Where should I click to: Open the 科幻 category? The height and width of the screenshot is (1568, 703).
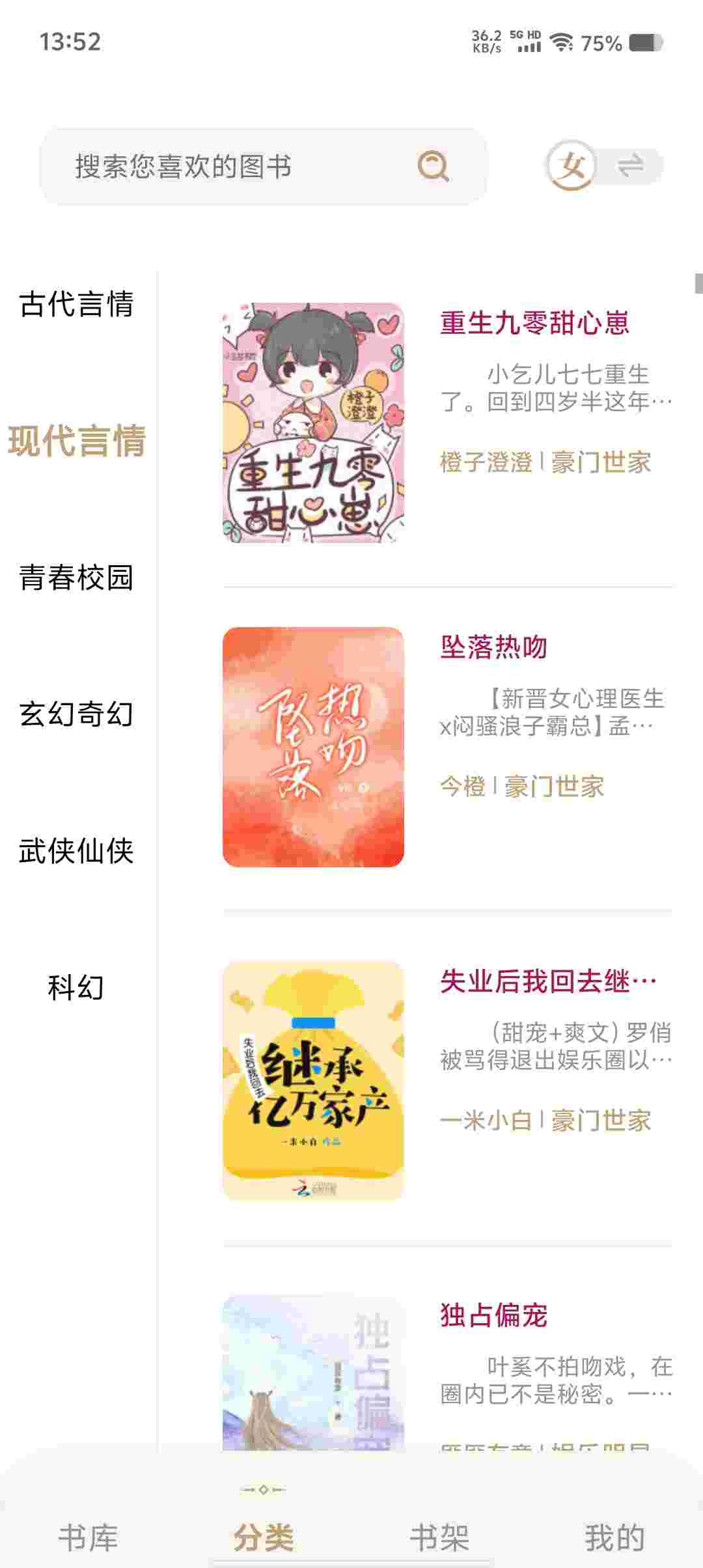click(x=77, y=988)
